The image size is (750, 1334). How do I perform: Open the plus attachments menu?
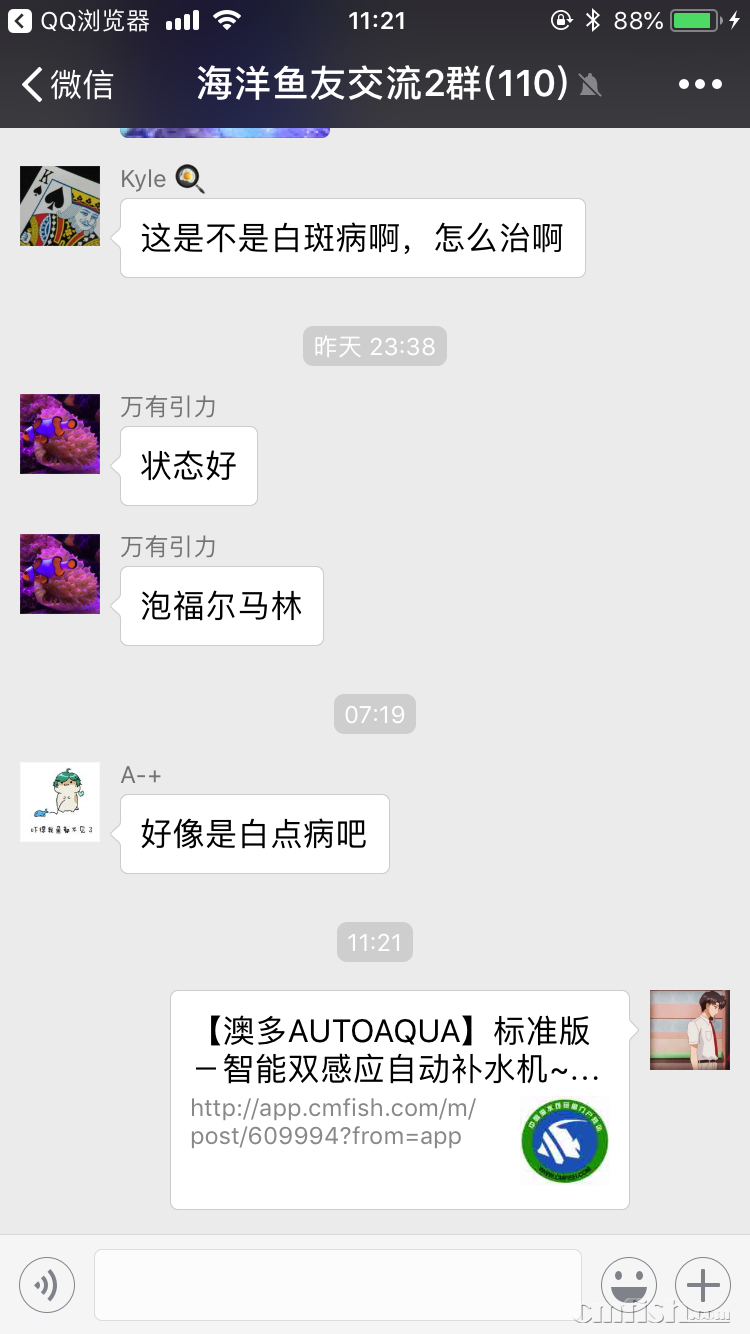click(x=703, y=1285)
